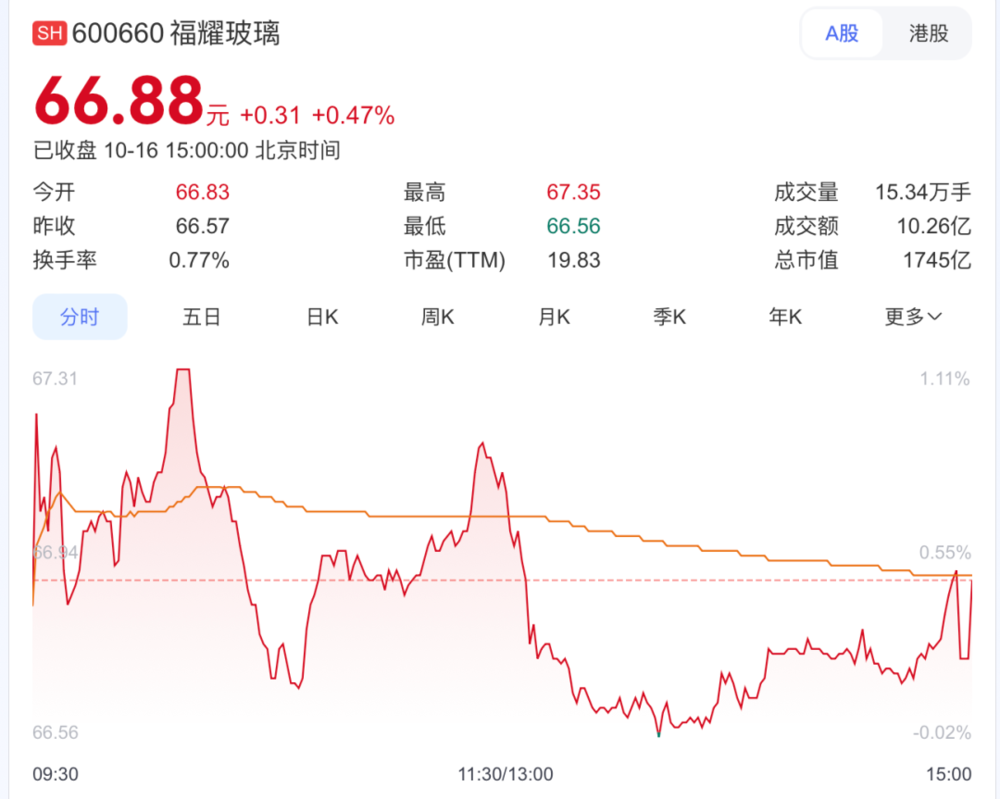Switch to the 港股 segment

(x=927, y=33)
